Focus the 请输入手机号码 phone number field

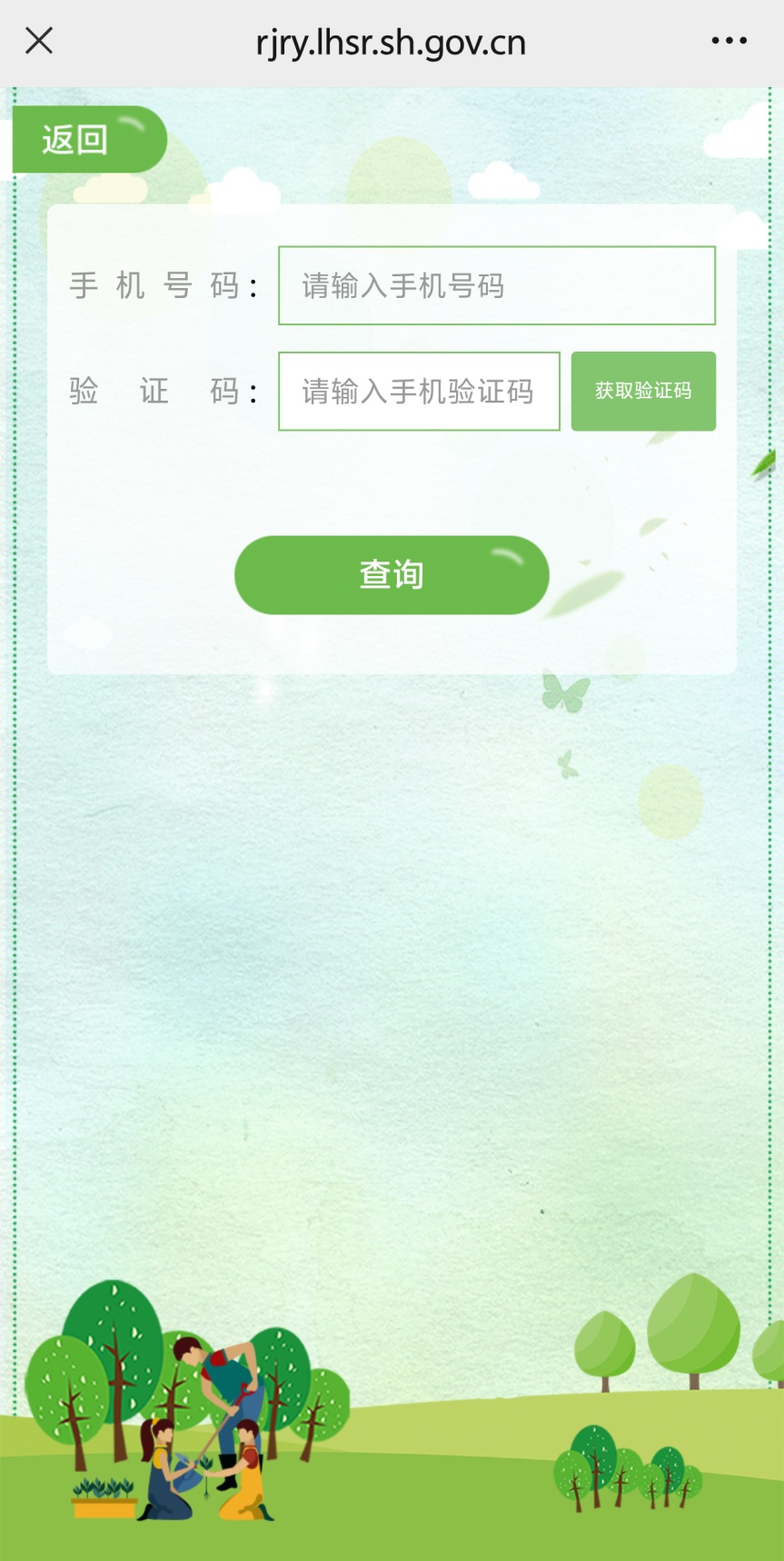(x=496, y=285)
